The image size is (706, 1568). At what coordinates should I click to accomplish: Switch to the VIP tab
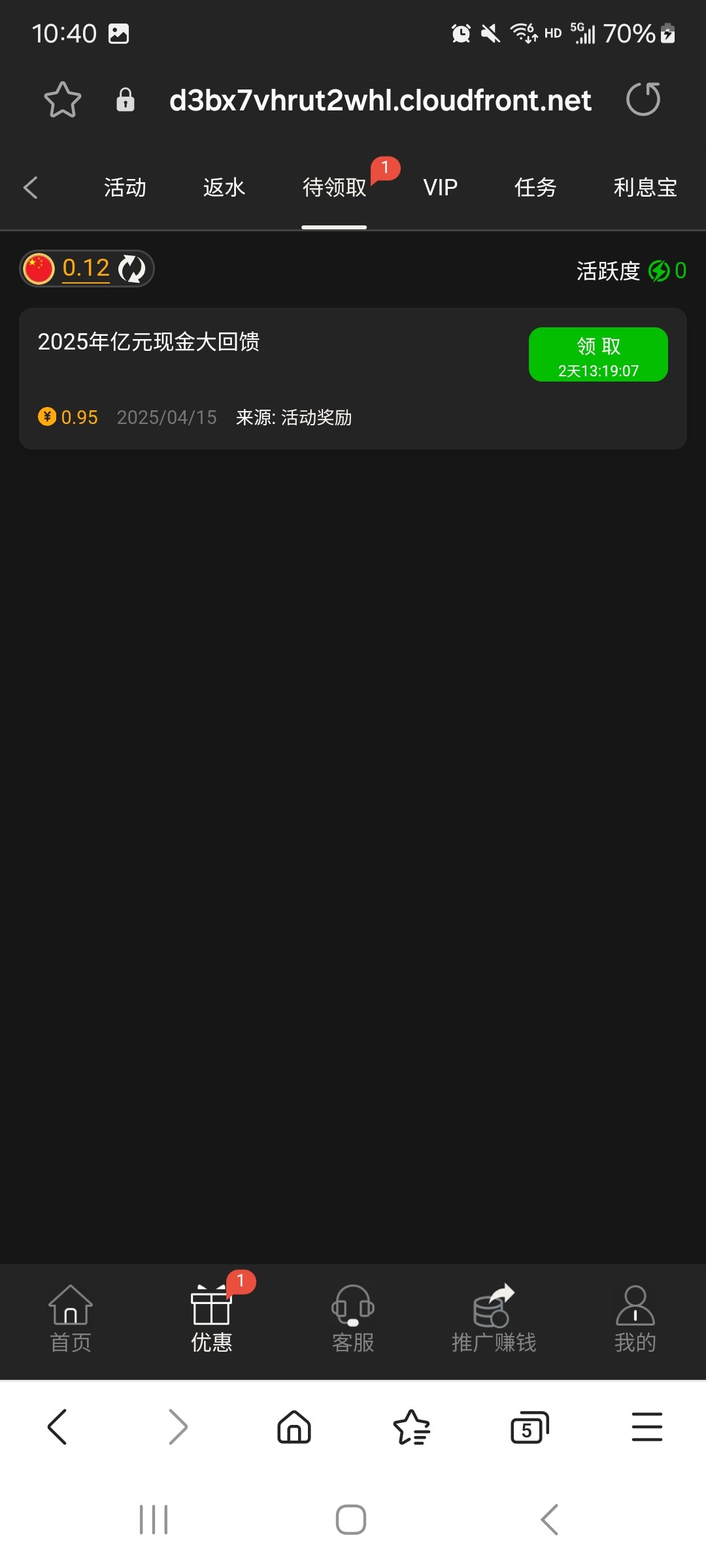coord(441,188)
